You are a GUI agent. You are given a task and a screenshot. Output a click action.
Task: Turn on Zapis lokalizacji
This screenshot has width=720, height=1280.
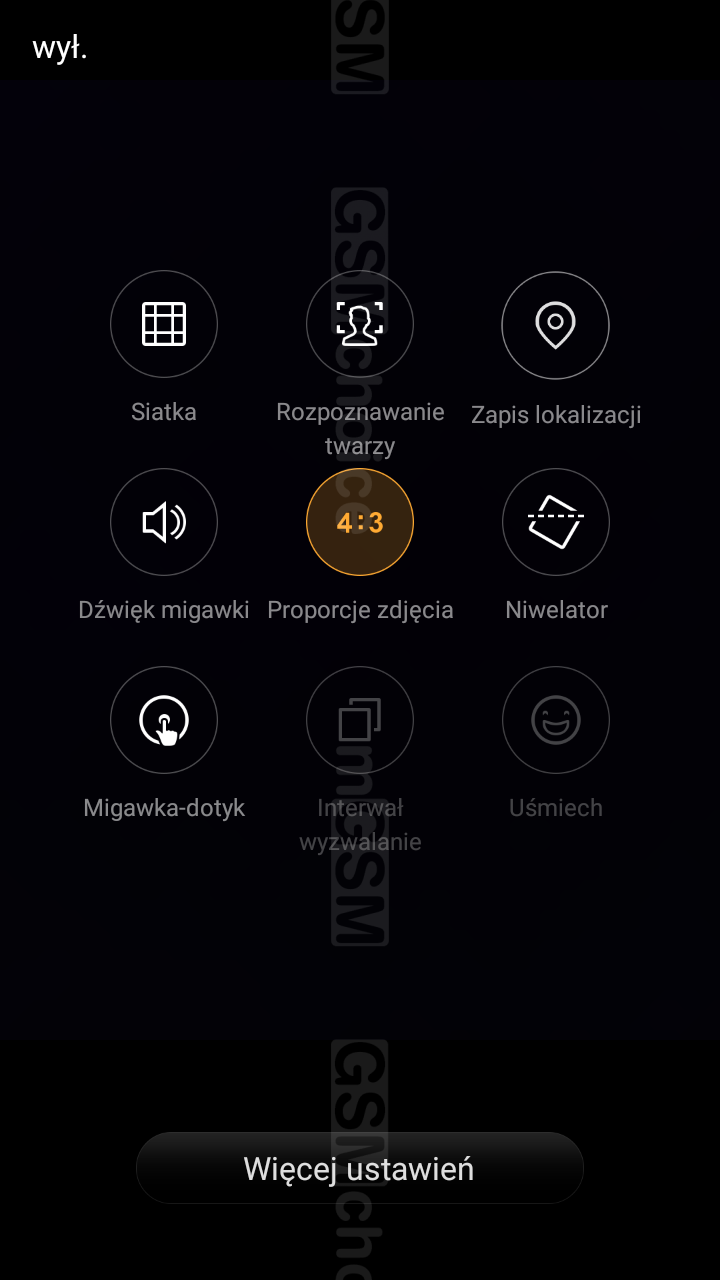click(x=555, y=324)
